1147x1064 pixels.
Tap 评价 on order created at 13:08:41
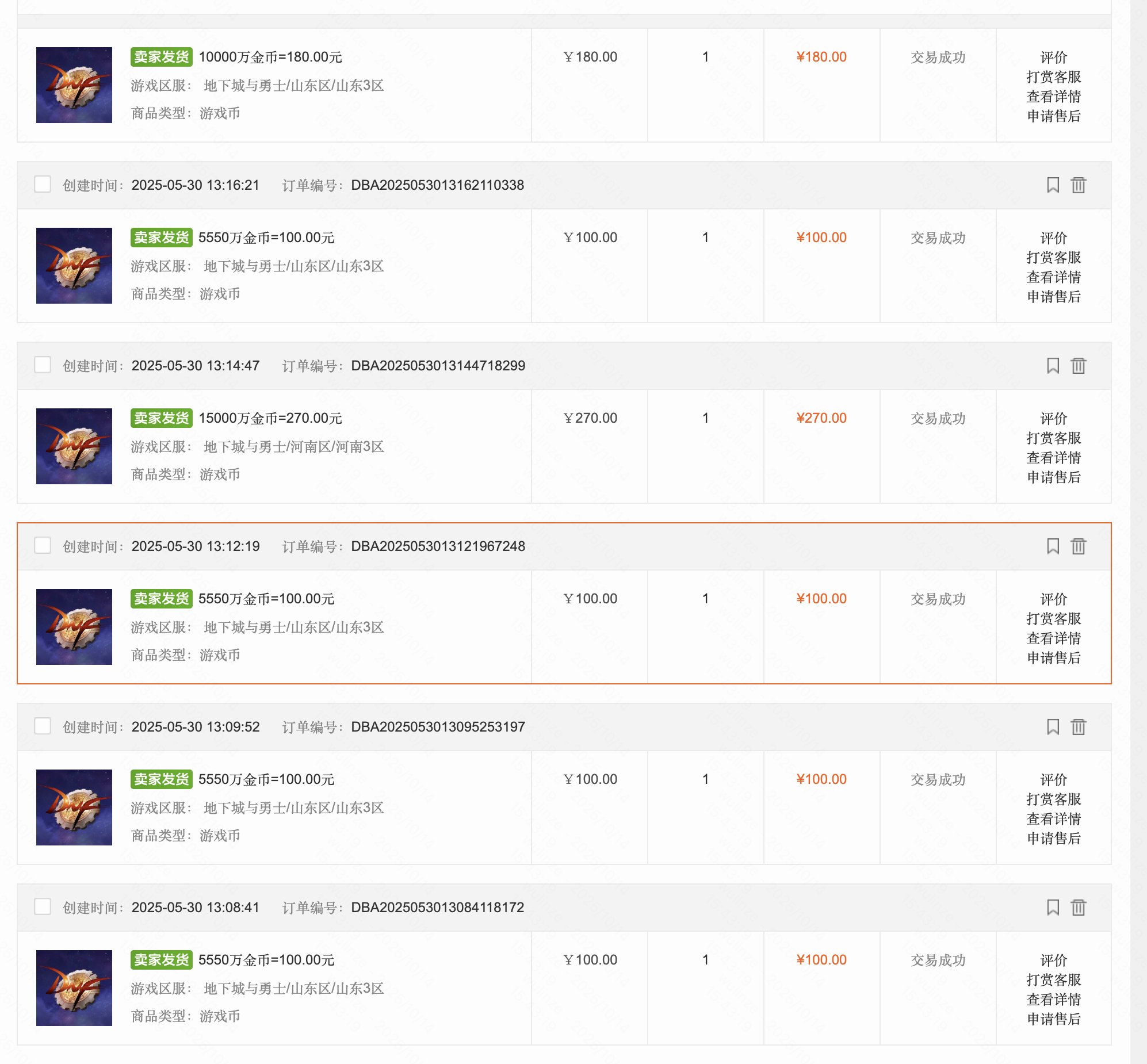click(x=1053, y=960)
